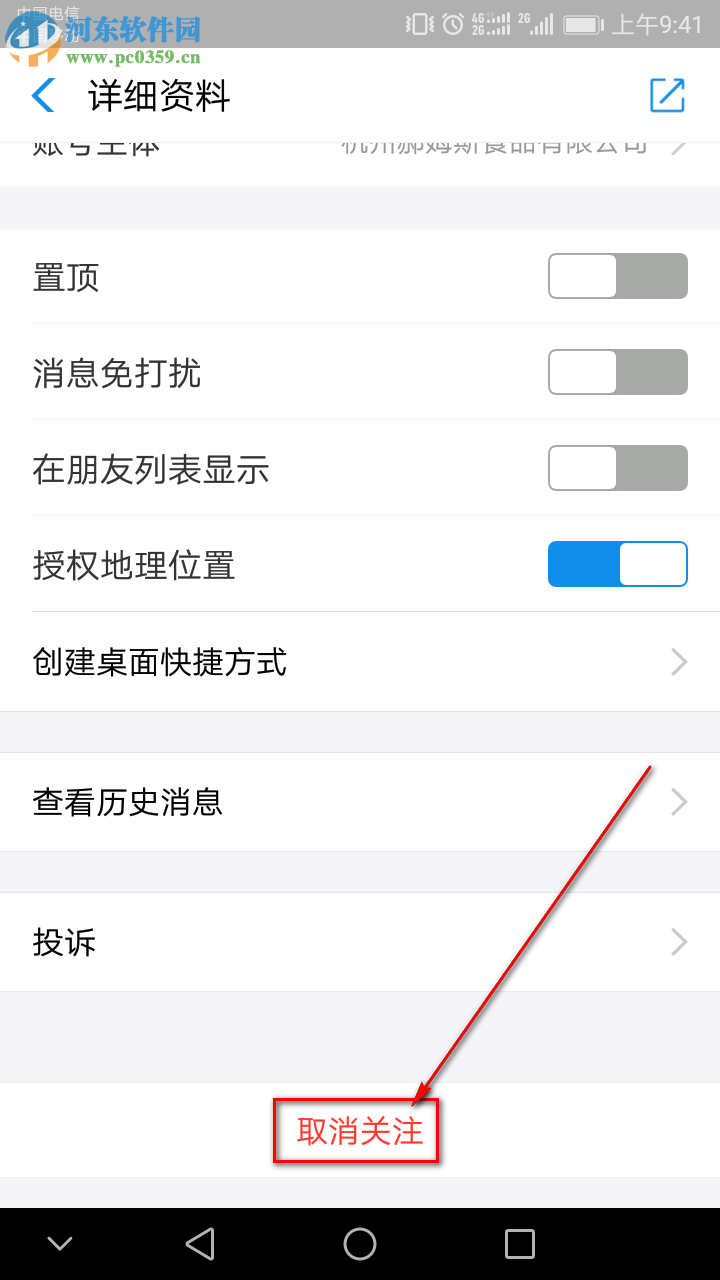The image size is (720, 1280).
Task: Turn on 消息免打扰
Action: tap(617, 372)
